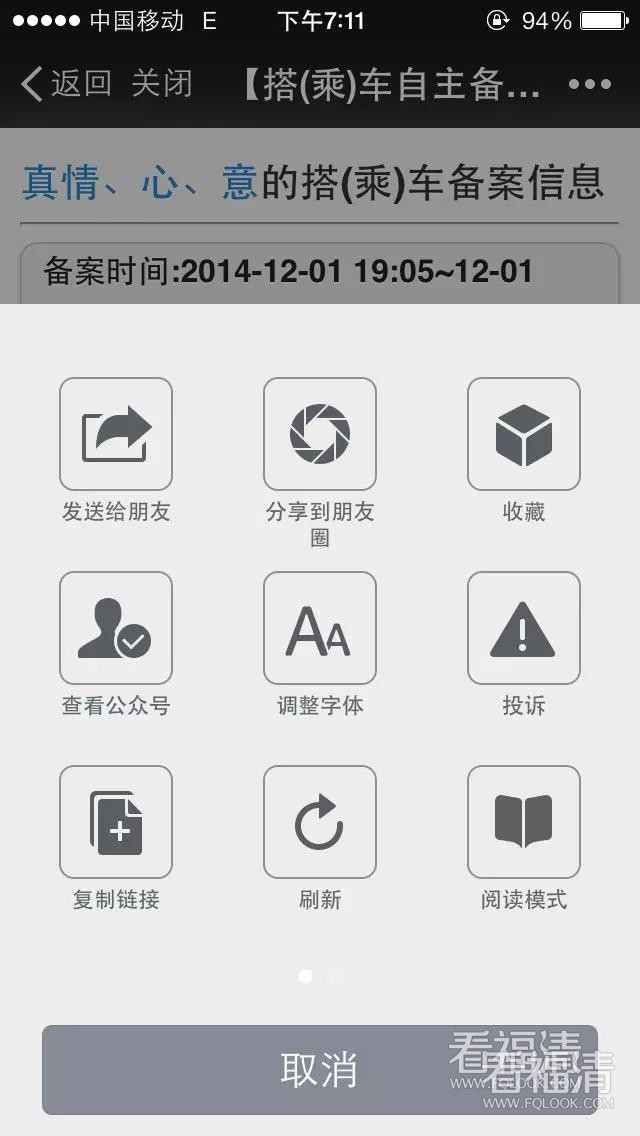Image resolution: width=640 pixels, height=1136 pixels.
Task: Open the three-dot overflow menu
Action: (x=589, y=84)
